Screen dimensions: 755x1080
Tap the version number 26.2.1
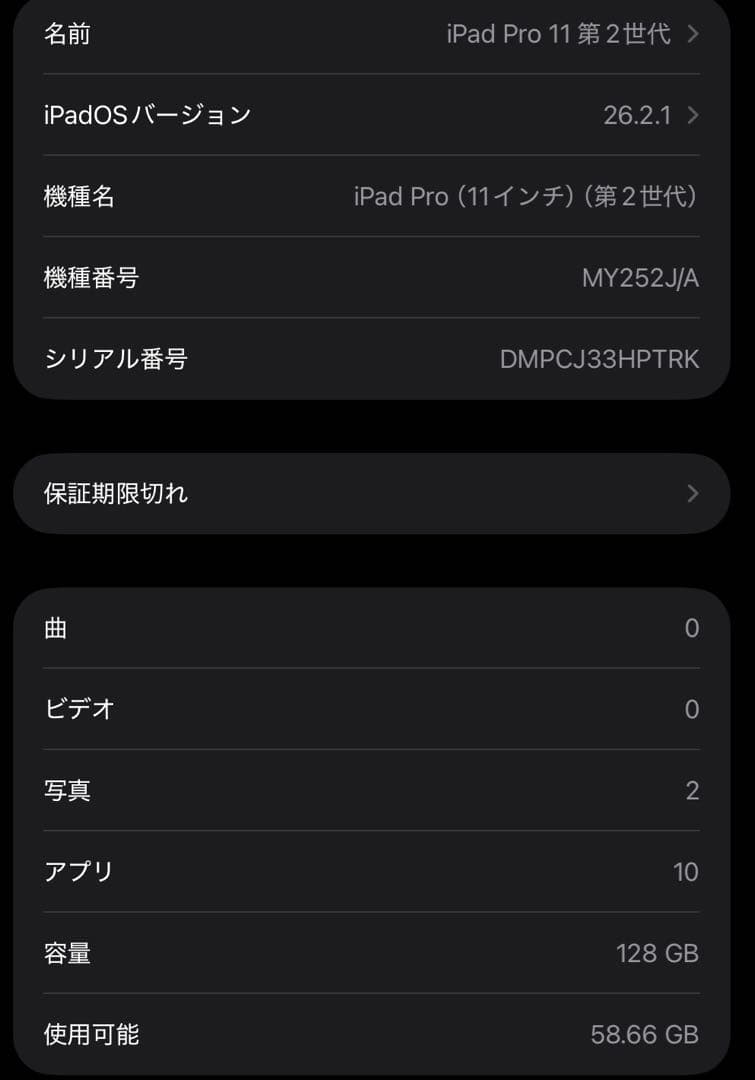pyautogui.click(x=636, y=115)
